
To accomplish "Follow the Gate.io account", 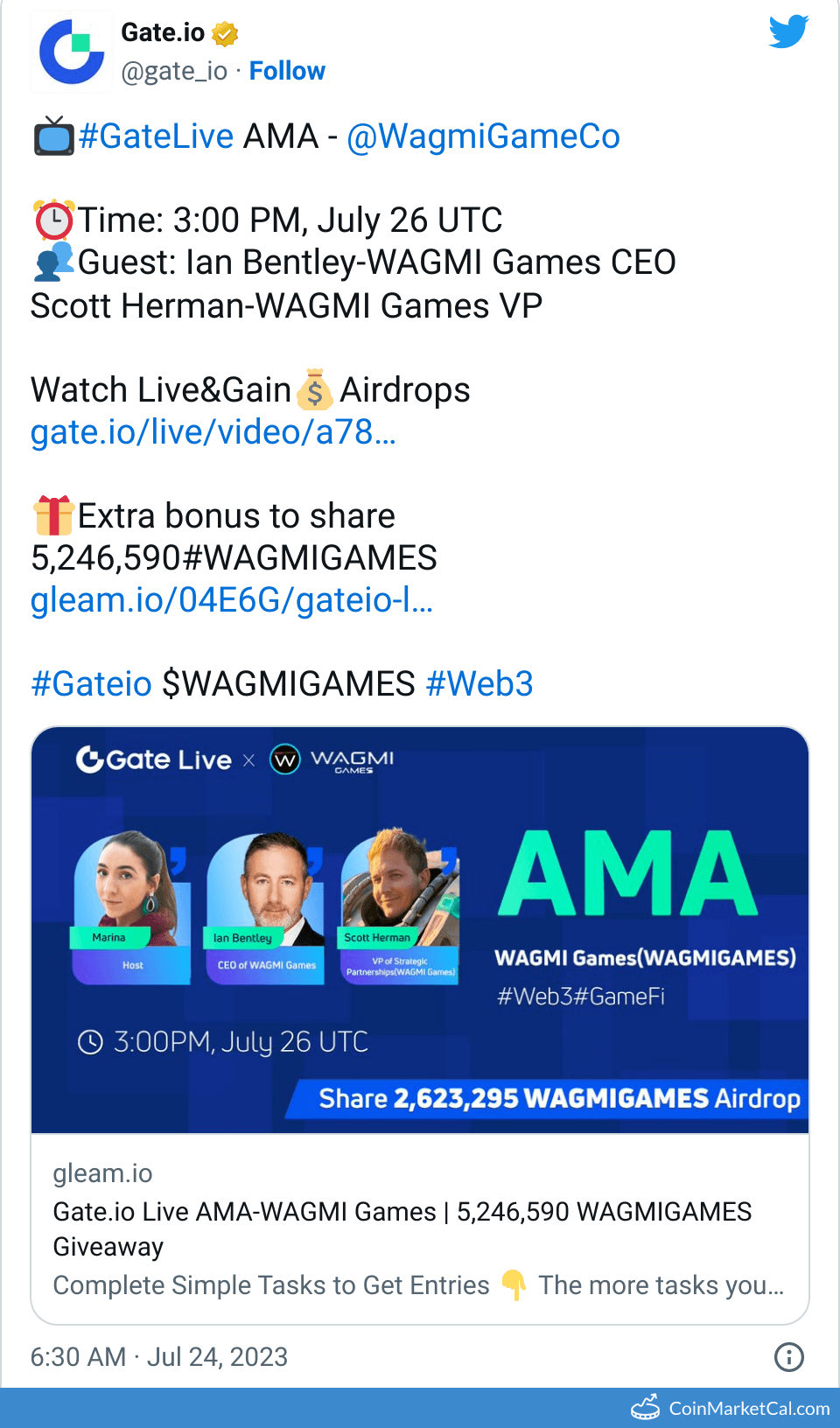I will point(287,71).
